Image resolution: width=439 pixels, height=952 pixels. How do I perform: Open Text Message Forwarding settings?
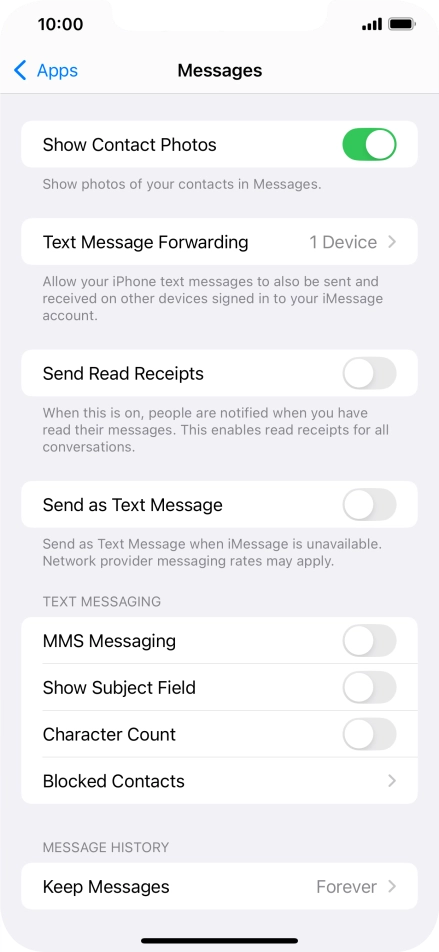[219, 242]
